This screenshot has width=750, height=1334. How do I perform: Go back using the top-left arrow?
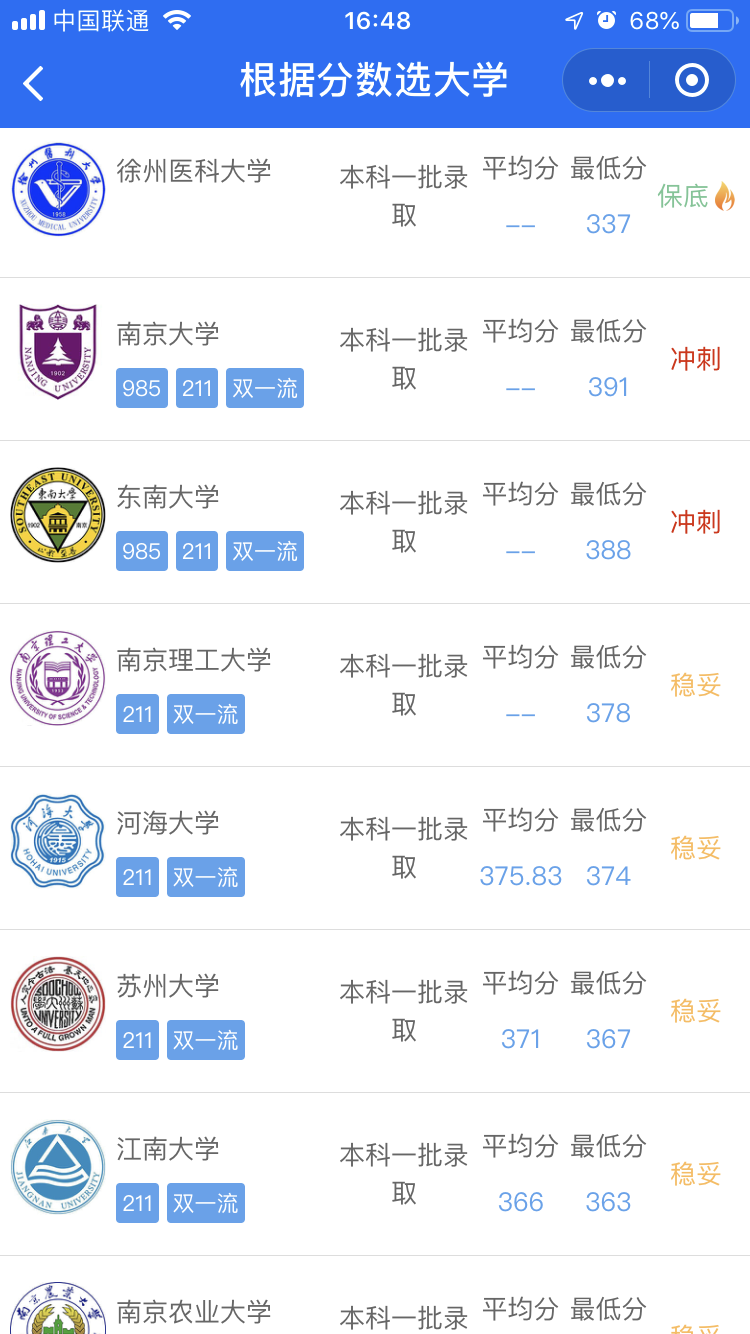pos(34,83)
